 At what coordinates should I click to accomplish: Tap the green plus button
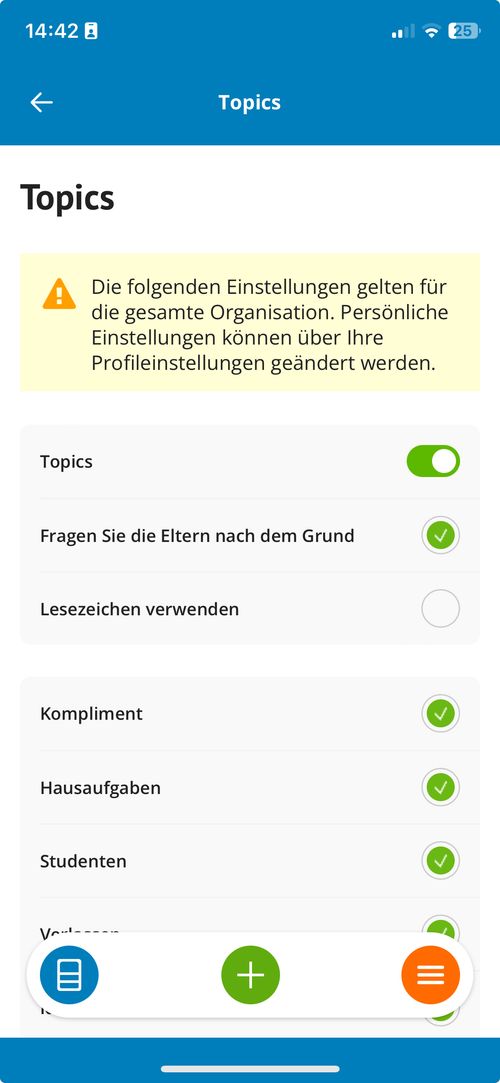[251, 975]
